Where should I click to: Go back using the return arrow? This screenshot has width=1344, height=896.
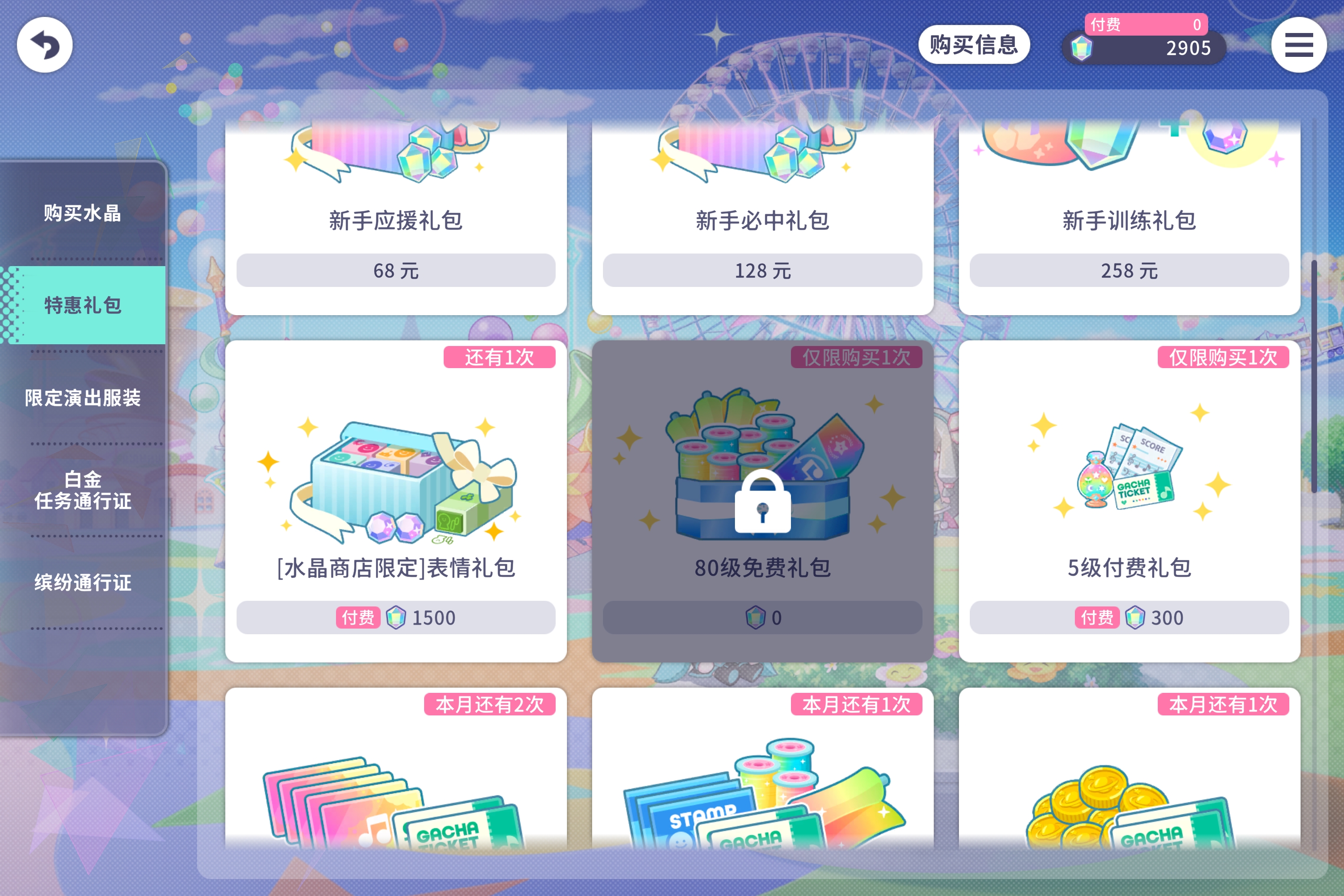45,45
